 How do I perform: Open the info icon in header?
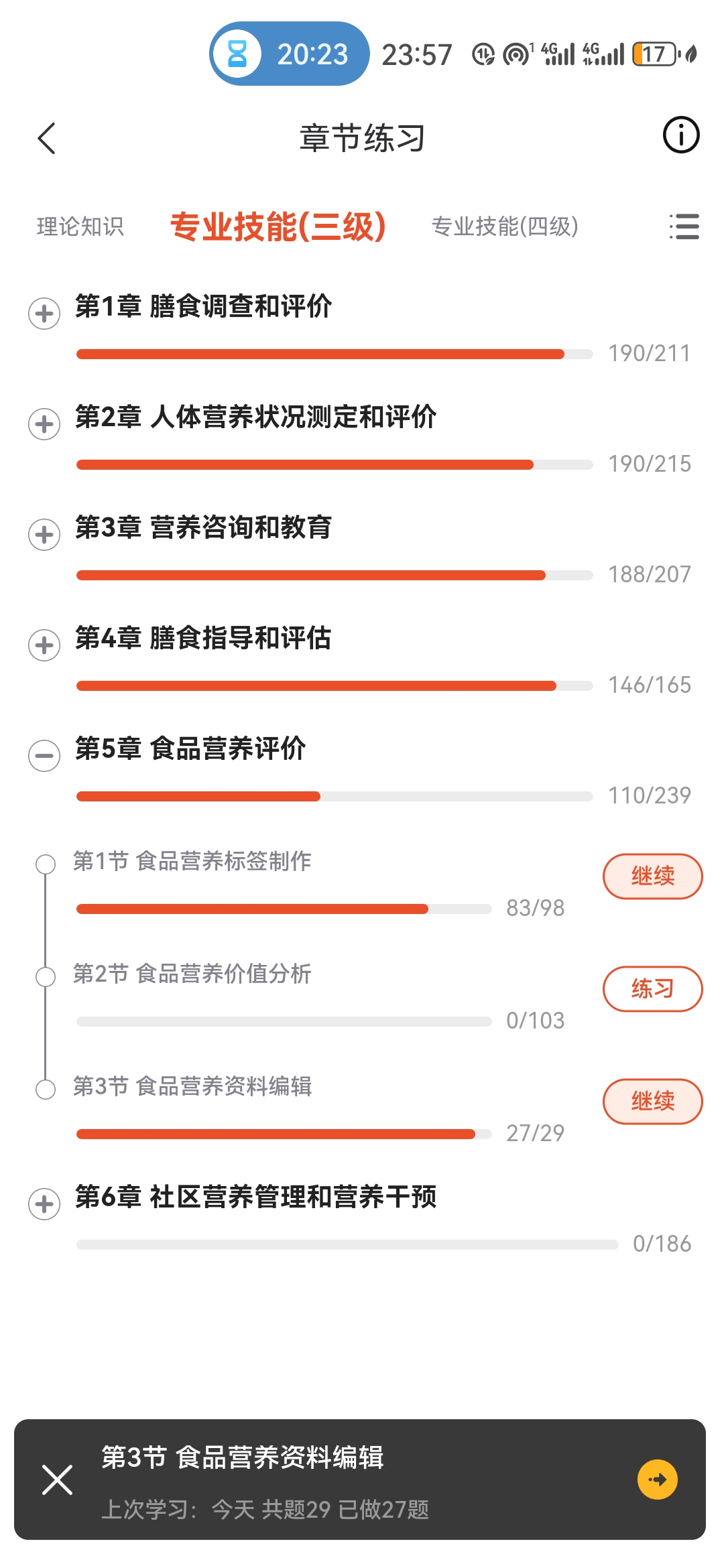(x=680, y=135)
